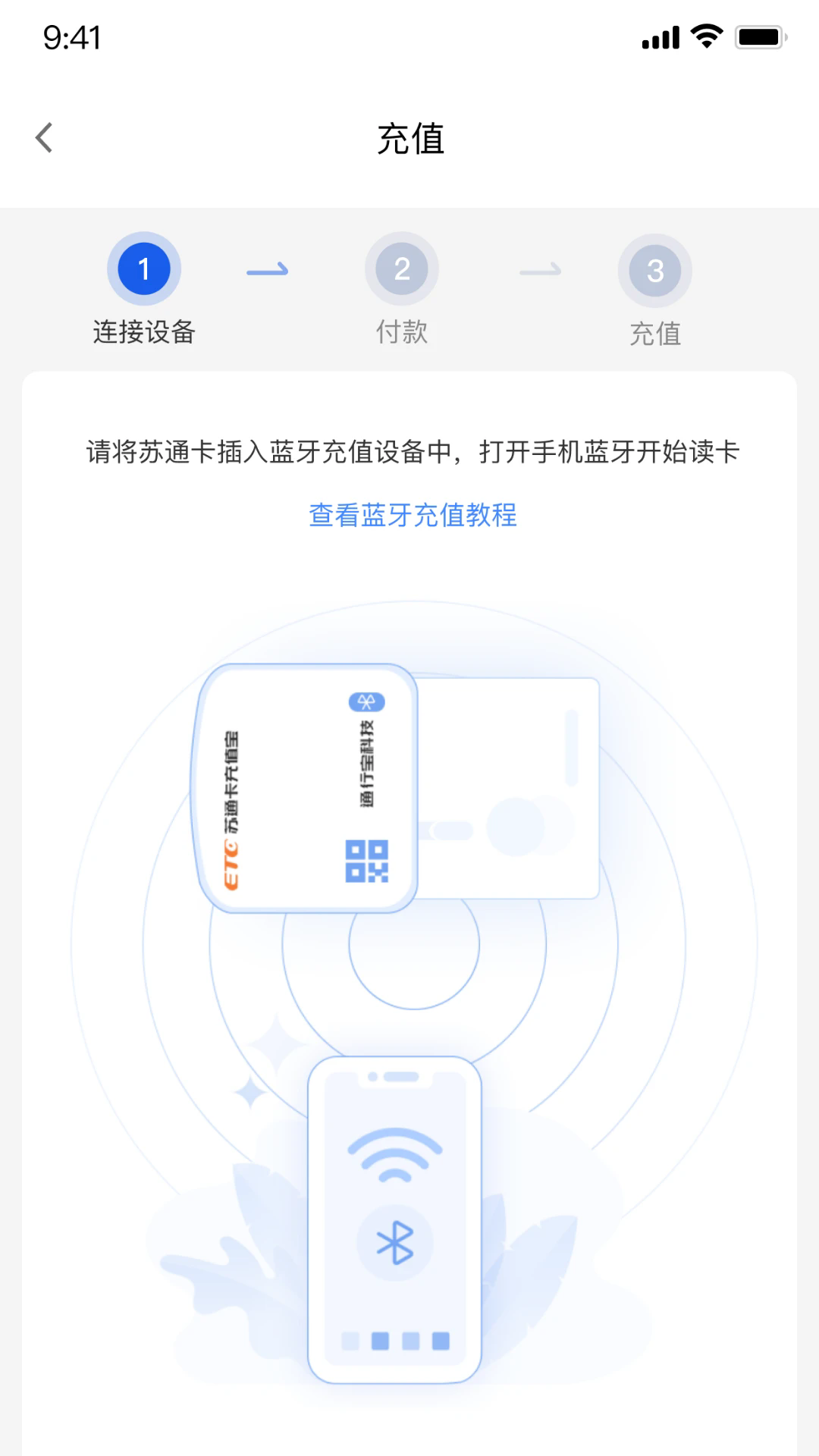
Task: Select step 2 circle labeled 付款
Action: coord(402,268)
